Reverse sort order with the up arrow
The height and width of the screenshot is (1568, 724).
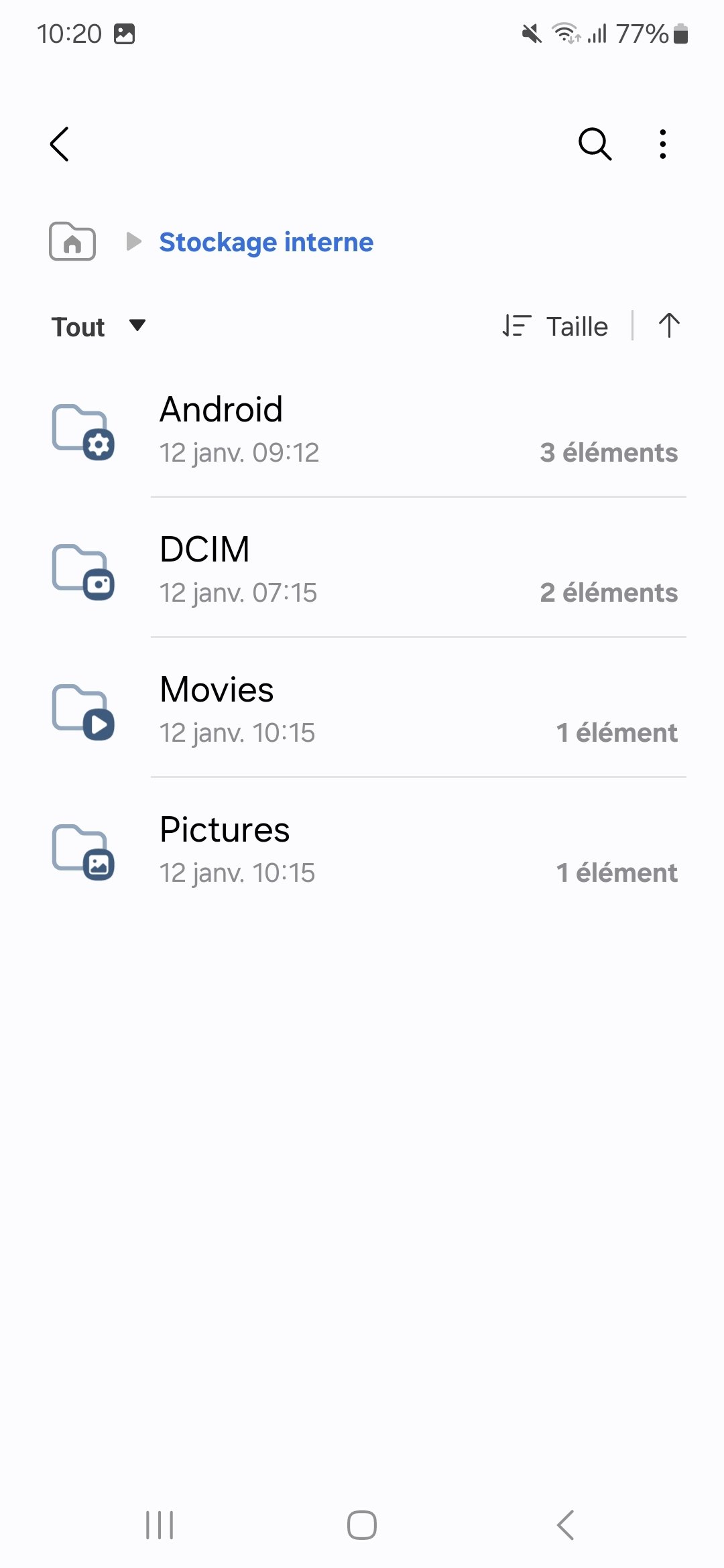(x=668, y=326)
